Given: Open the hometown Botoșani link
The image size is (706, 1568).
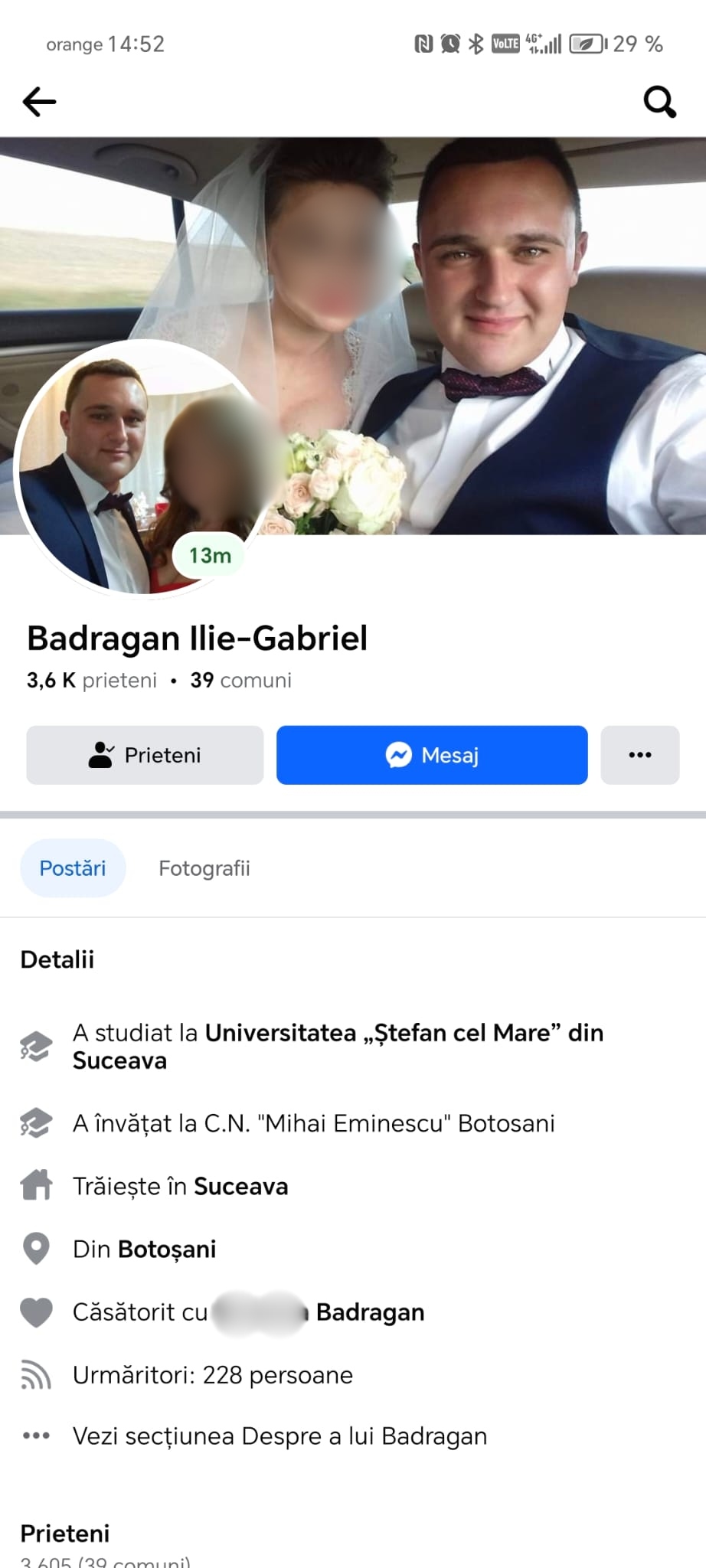Looking at the screenshot, I should (x=167, y=1249).
